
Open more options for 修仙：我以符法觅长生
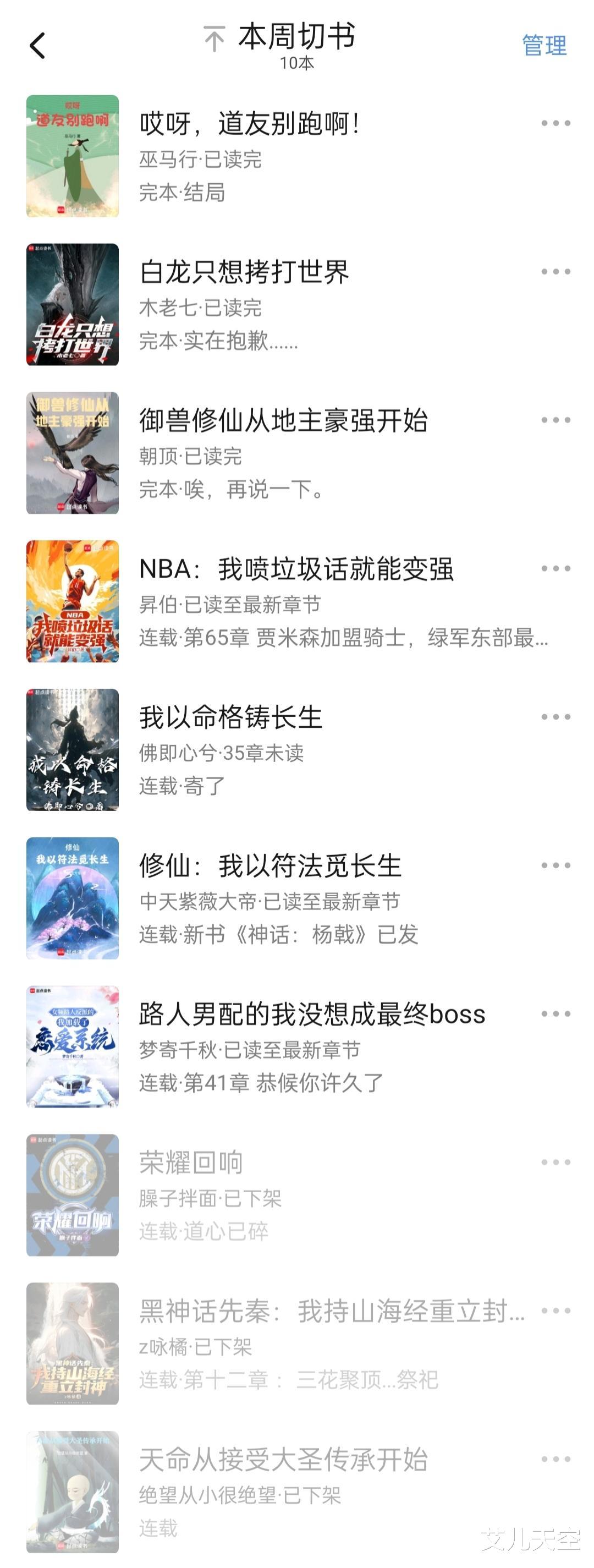point(555,865)
